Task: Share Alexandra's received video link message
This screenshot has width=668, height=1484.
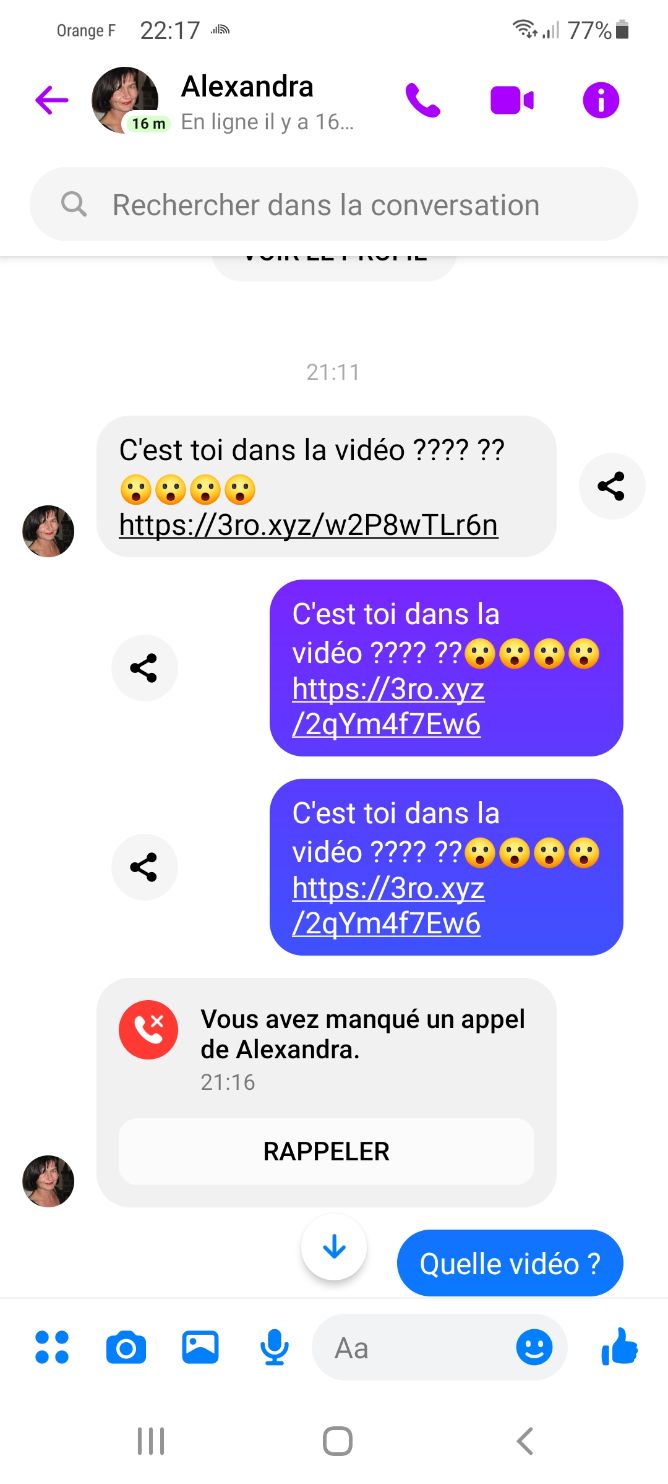Action: (611, 486)
